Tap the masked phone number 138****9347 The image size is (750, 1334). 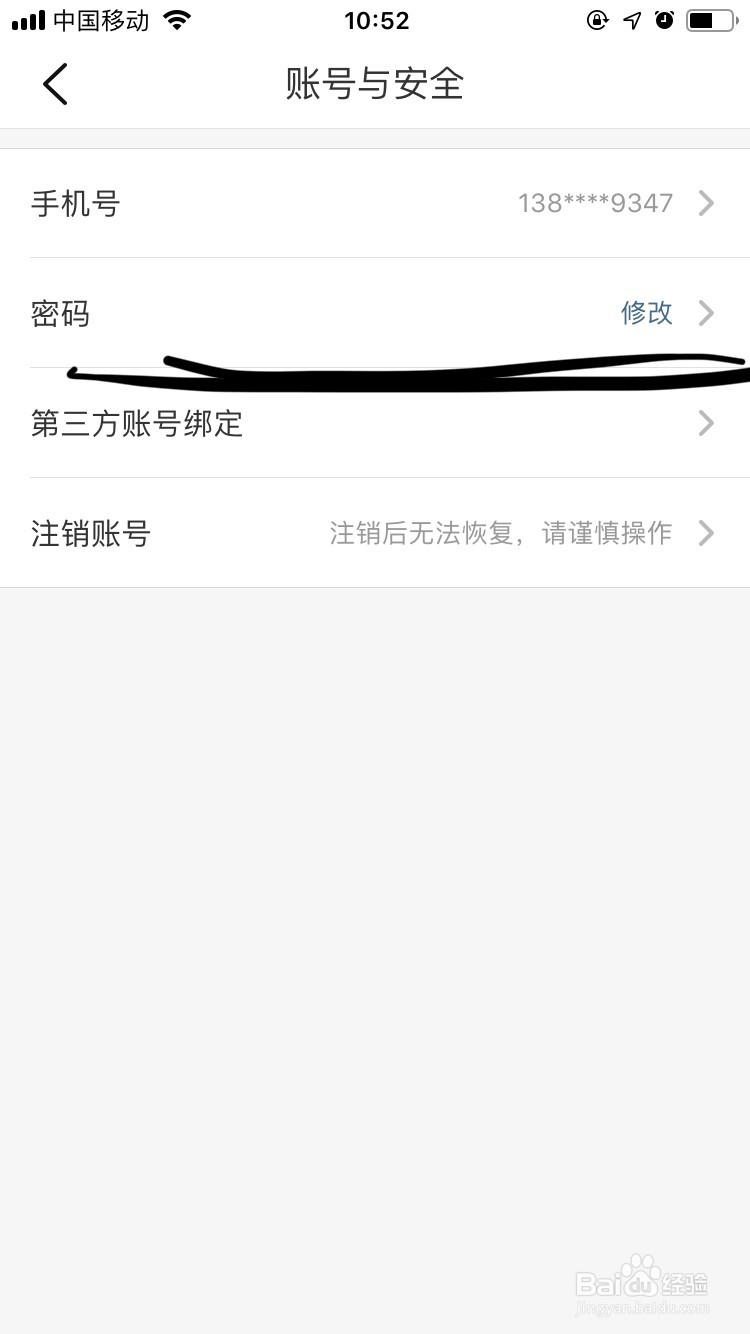(595, 203)
